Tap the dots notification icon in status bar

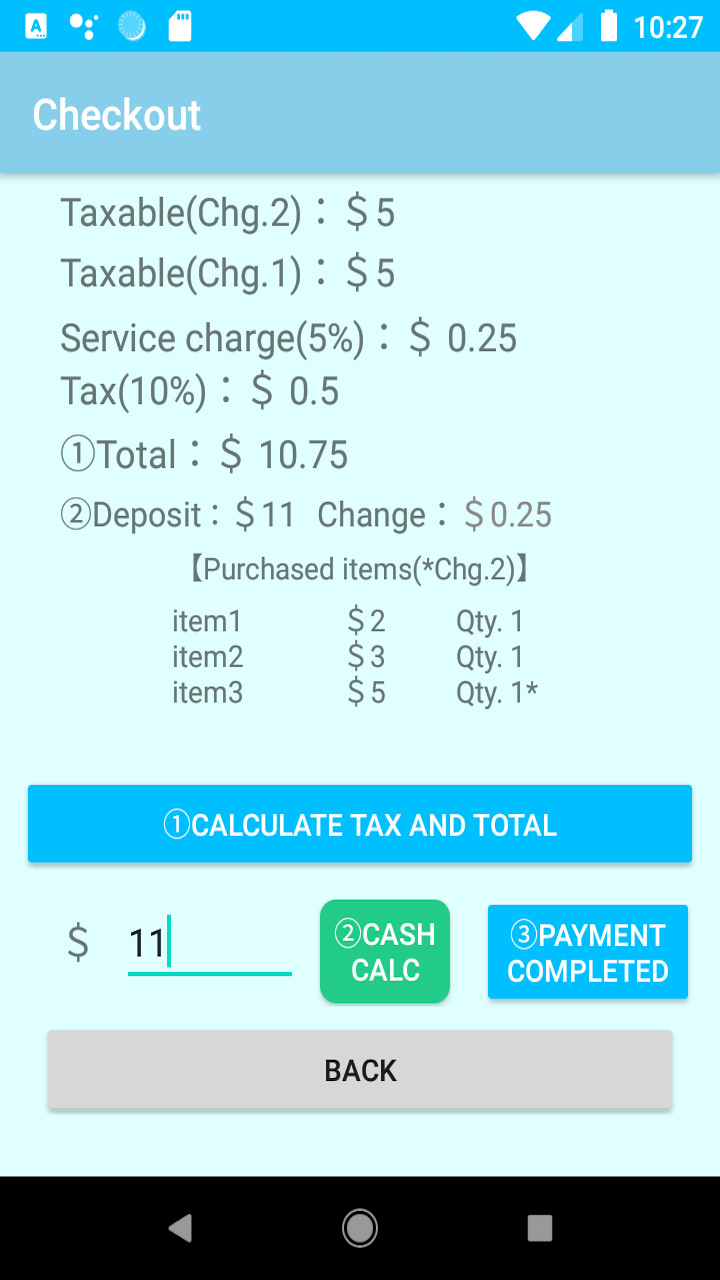(84, 26)
